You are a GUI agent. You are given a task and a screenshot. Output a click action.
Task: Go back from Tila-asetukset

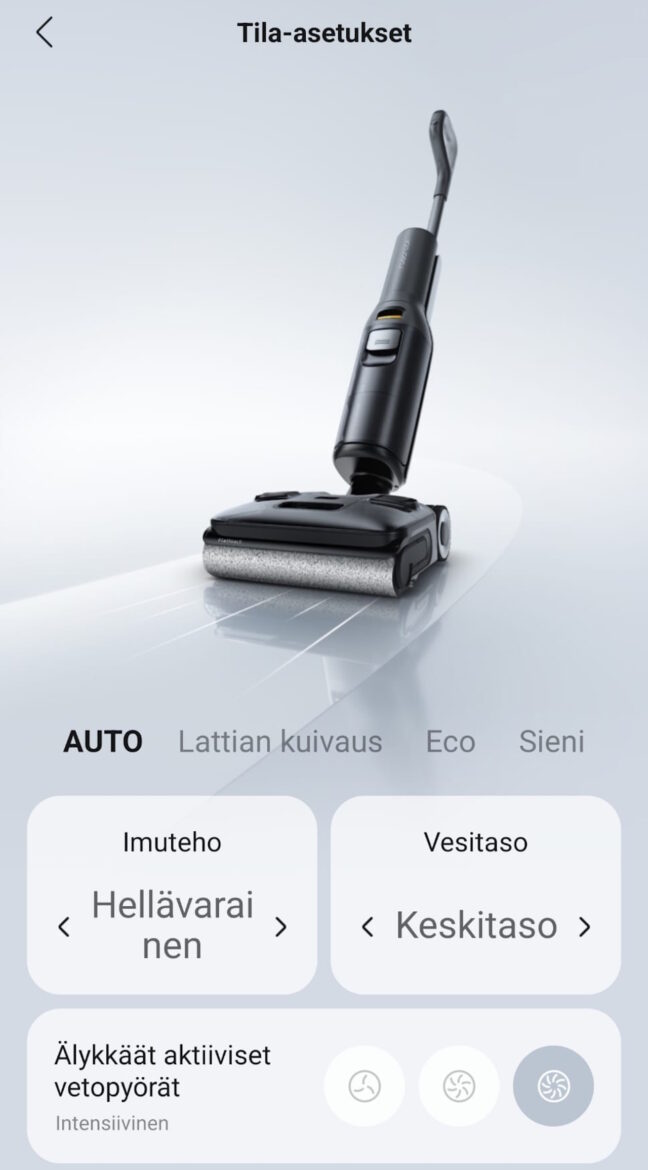pos(44,32)
